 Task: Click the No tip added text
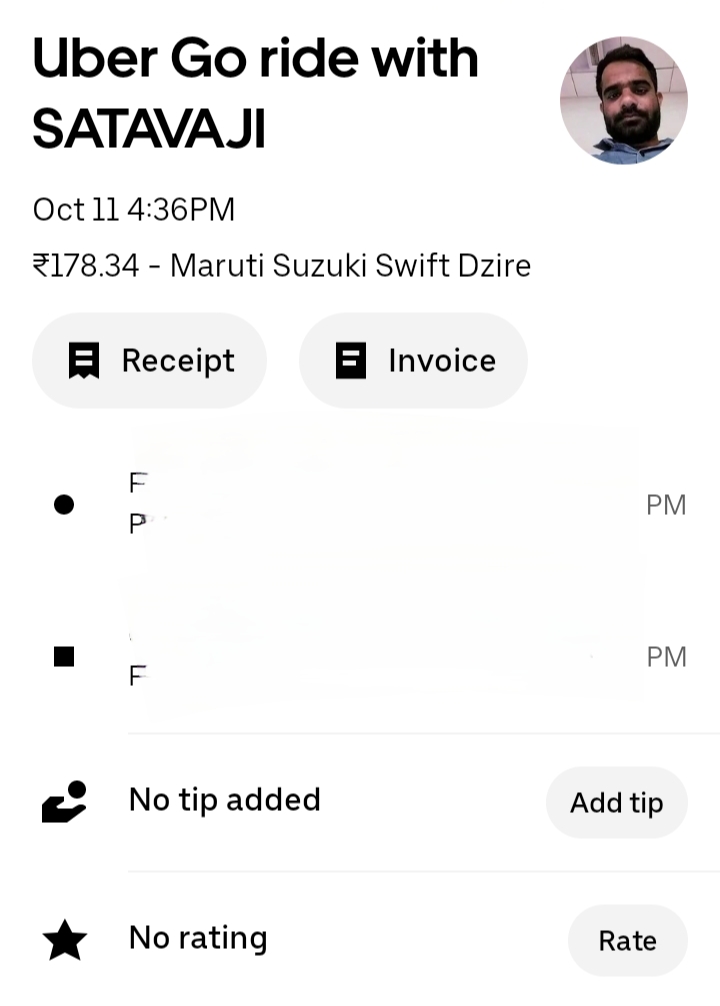[x=225, y=799]
